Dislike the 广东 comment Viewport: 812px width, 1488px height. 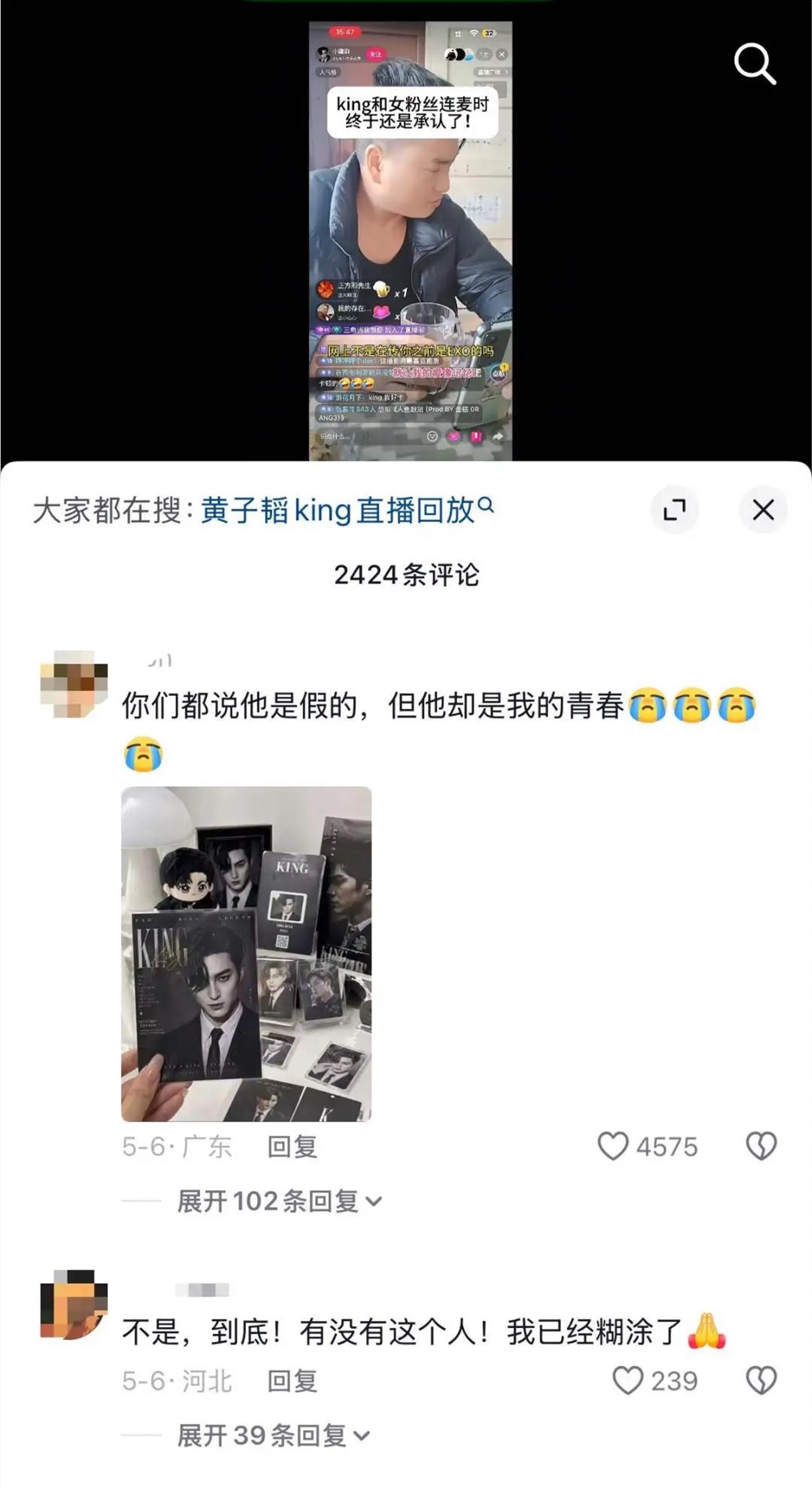pos(761,1146)
